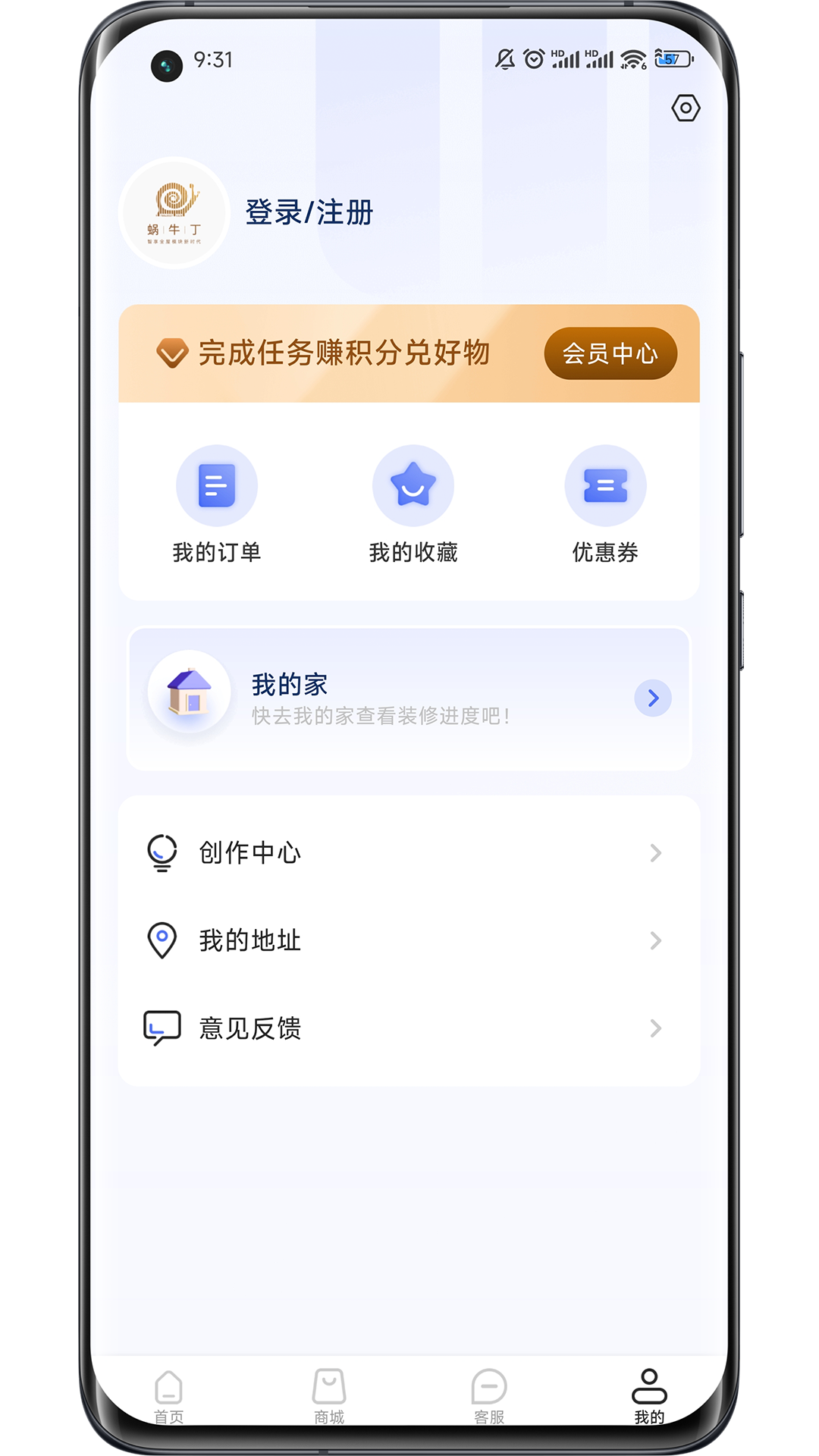Open the 我的家 card

[409, 698]
